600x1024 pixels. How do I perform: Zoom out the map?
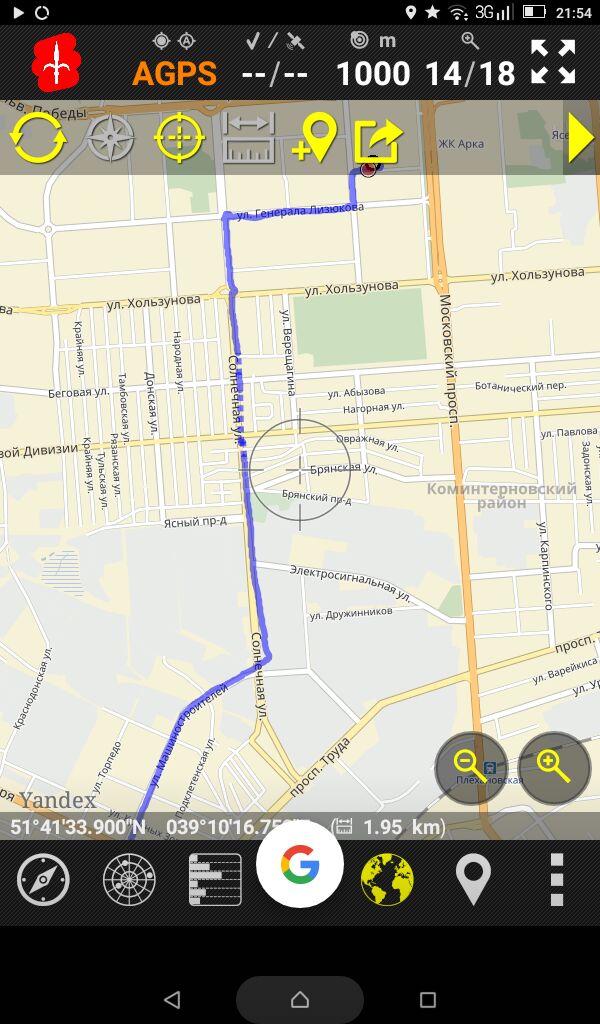click(x=471, y=768)
